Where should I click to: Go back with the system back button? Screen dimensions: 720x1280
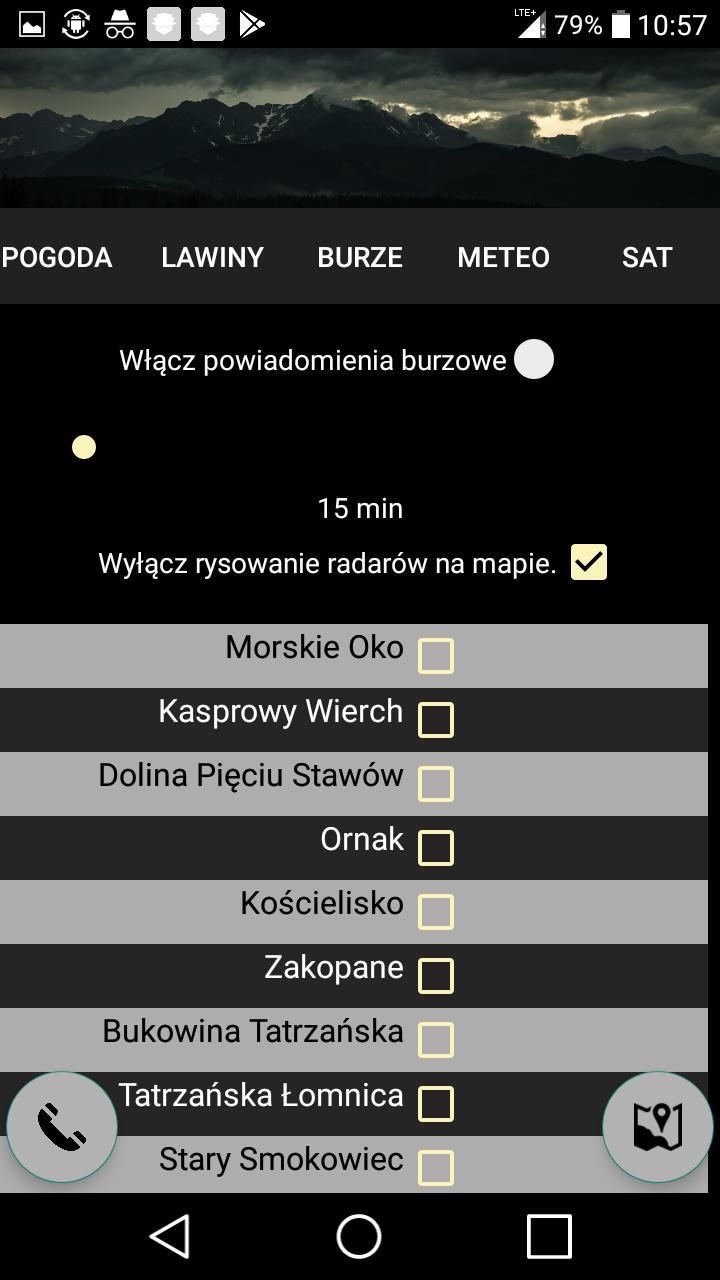(170, 1236)
